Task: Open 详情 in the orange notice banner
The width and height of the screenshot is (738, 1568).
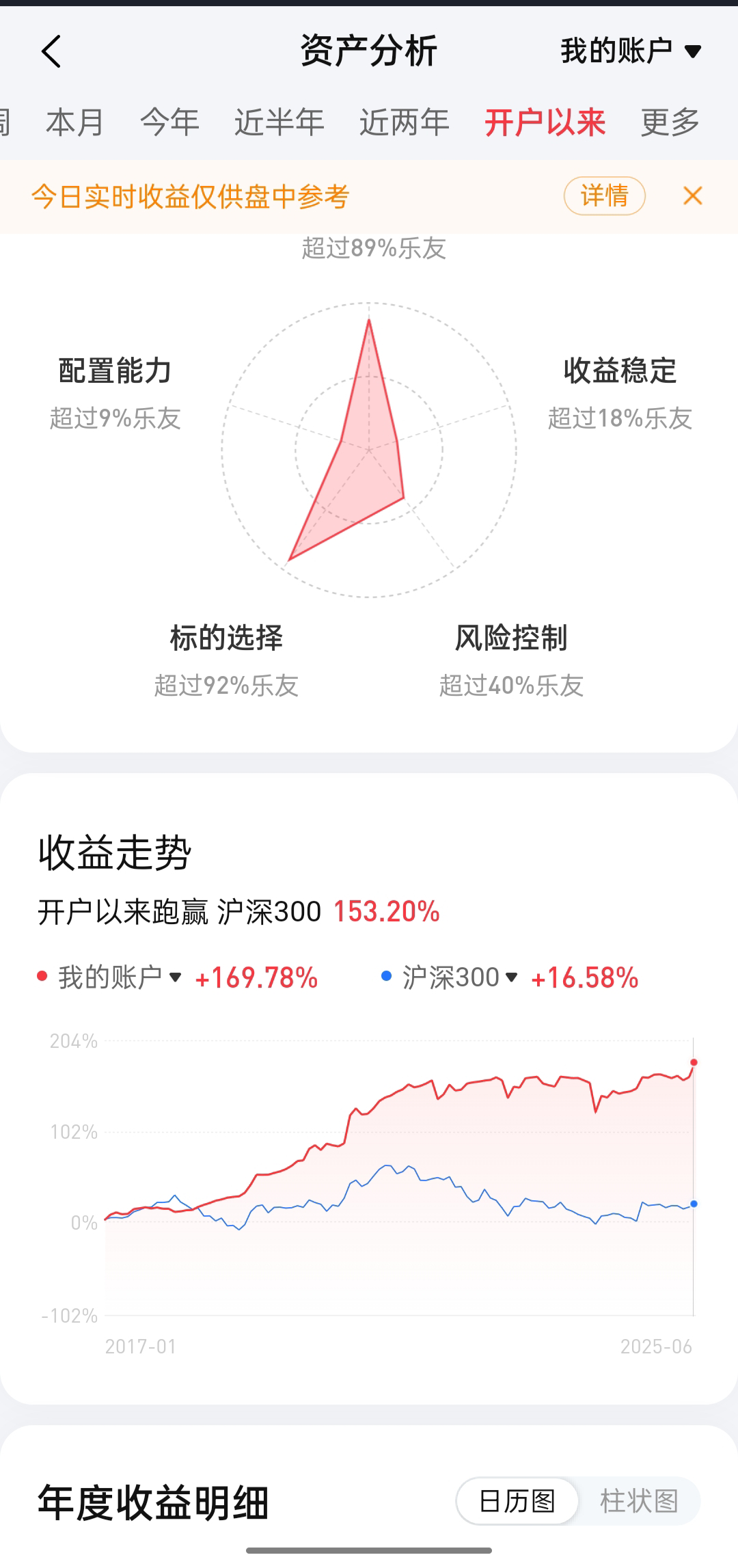Action: (604, 196)
